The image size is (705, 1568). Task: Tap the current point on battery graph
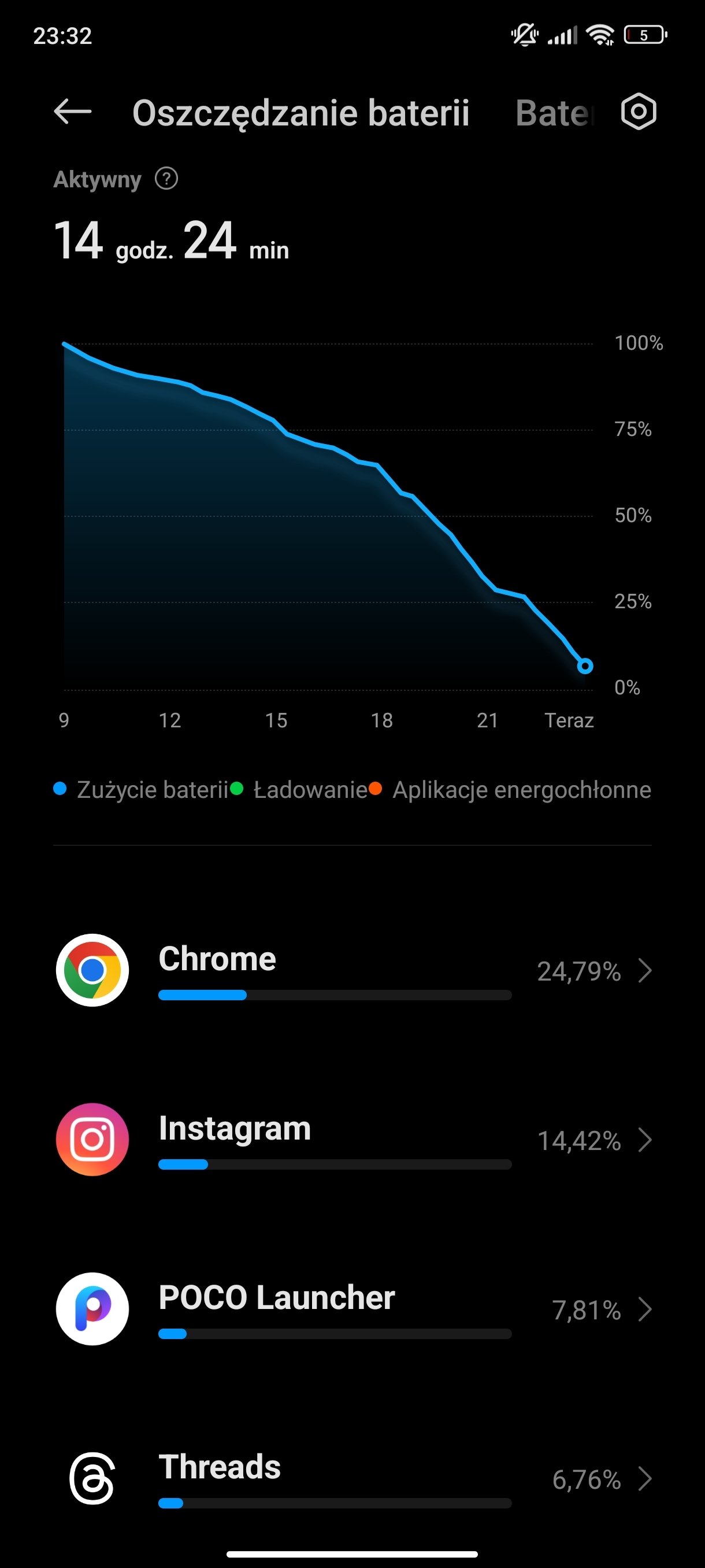585,666
